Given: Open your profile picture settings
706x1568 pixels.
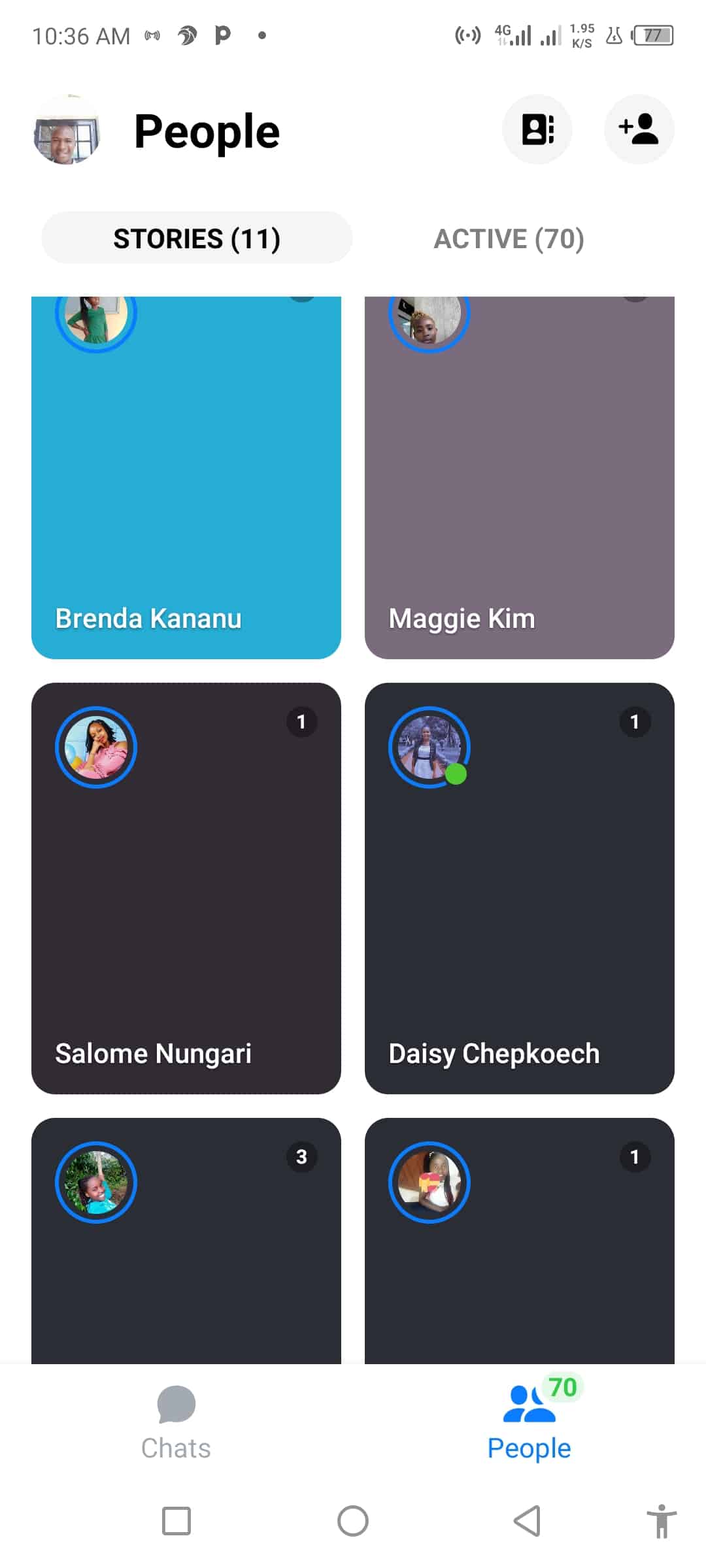Looking at the screenshot, I should pos(66,130).
